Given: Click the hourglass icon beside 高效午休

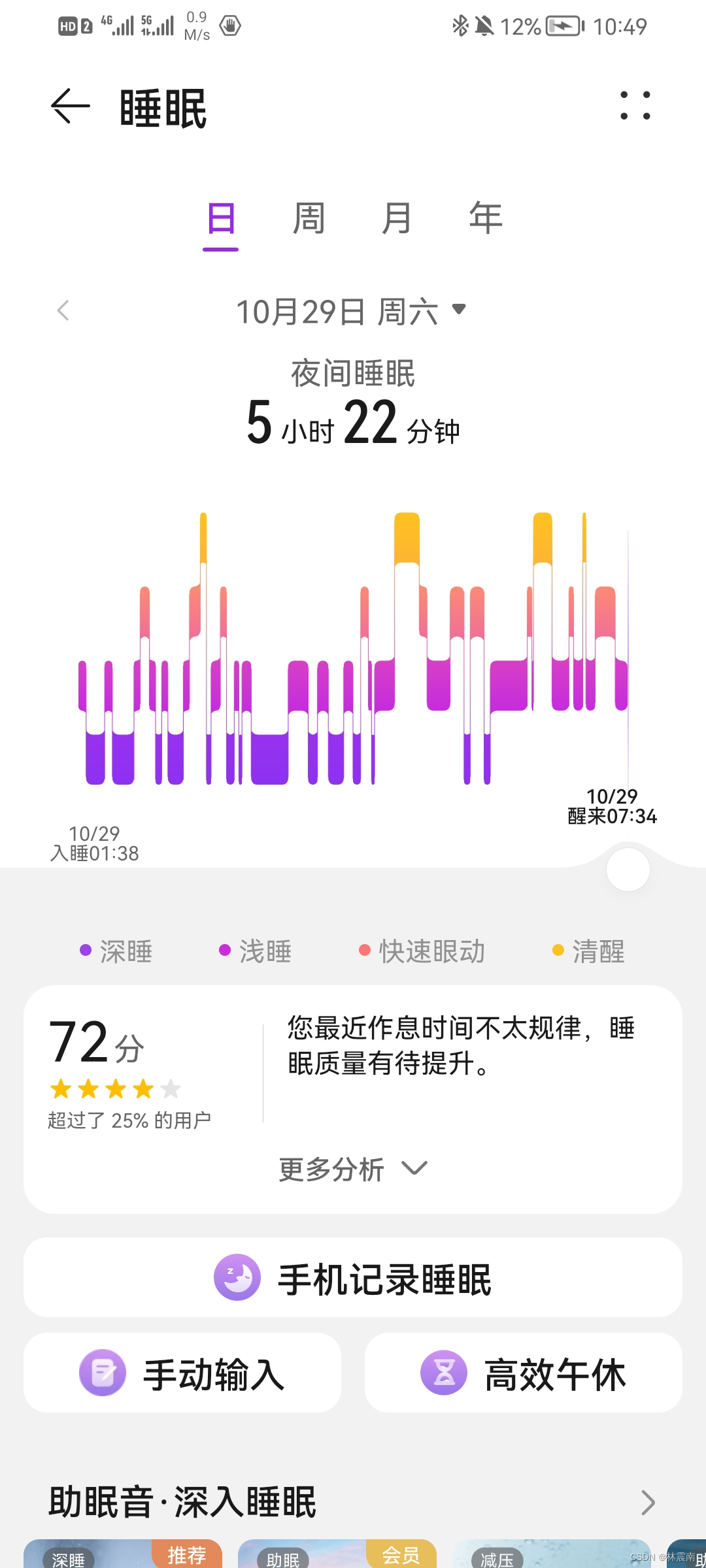Looking at the screenshot, I should [x=445, y=1373].
